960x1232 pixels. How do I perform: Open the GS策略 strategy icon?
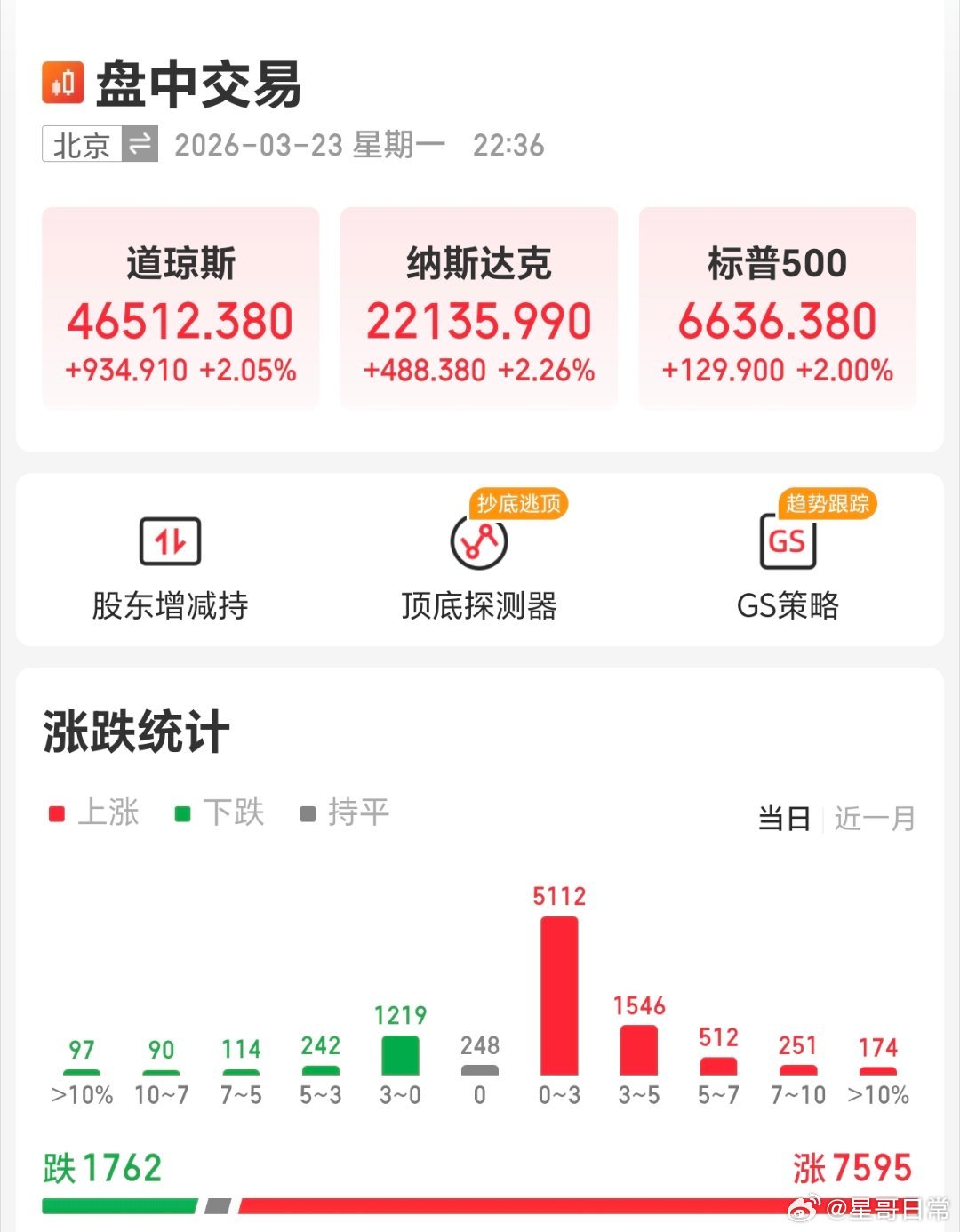pyautogui.click(x=789, y=540)
